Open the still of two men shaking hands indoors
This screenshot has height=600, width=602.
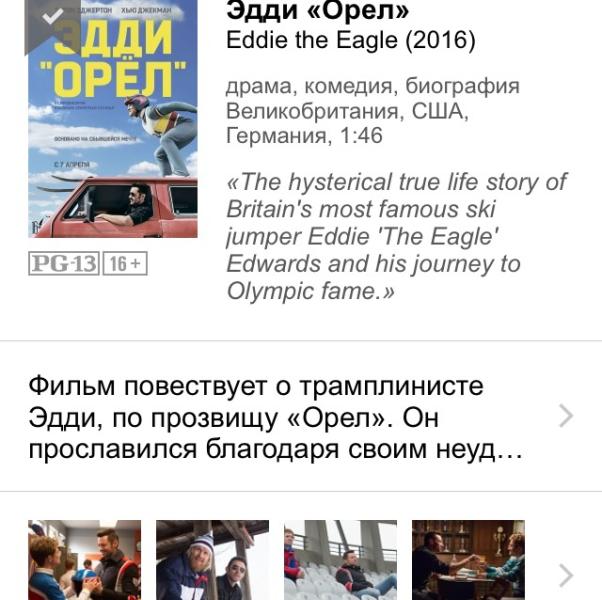(84, 560)
